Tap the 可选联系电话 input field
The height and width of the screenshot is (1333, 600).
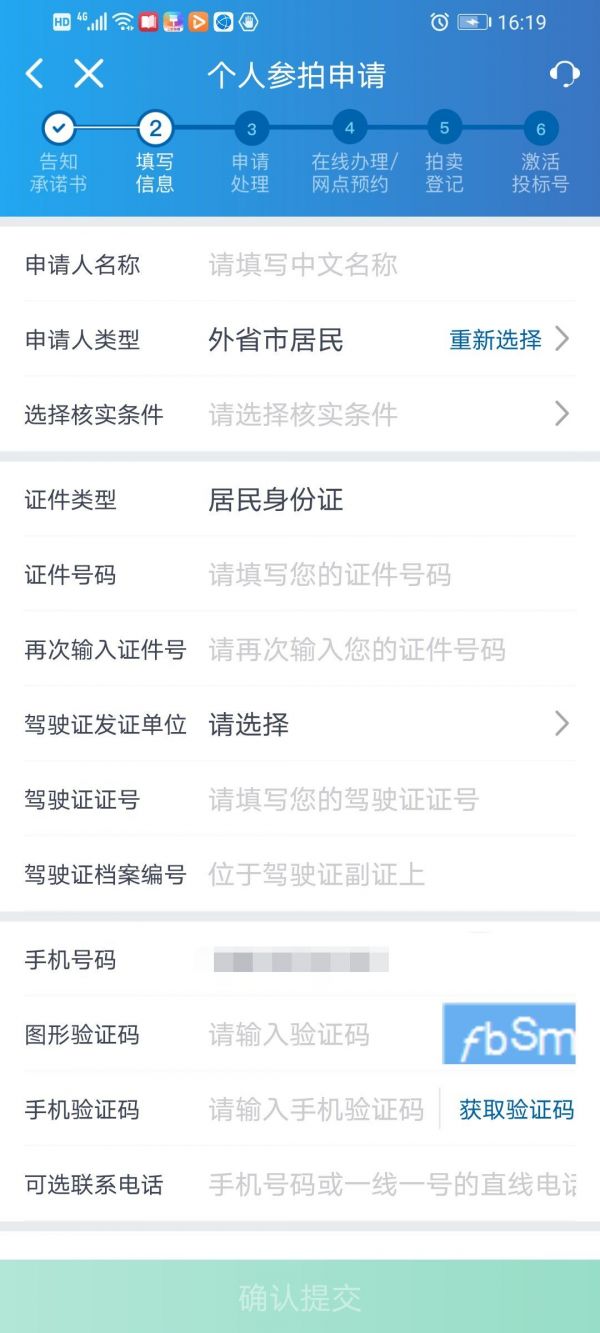pos(390,1185)
